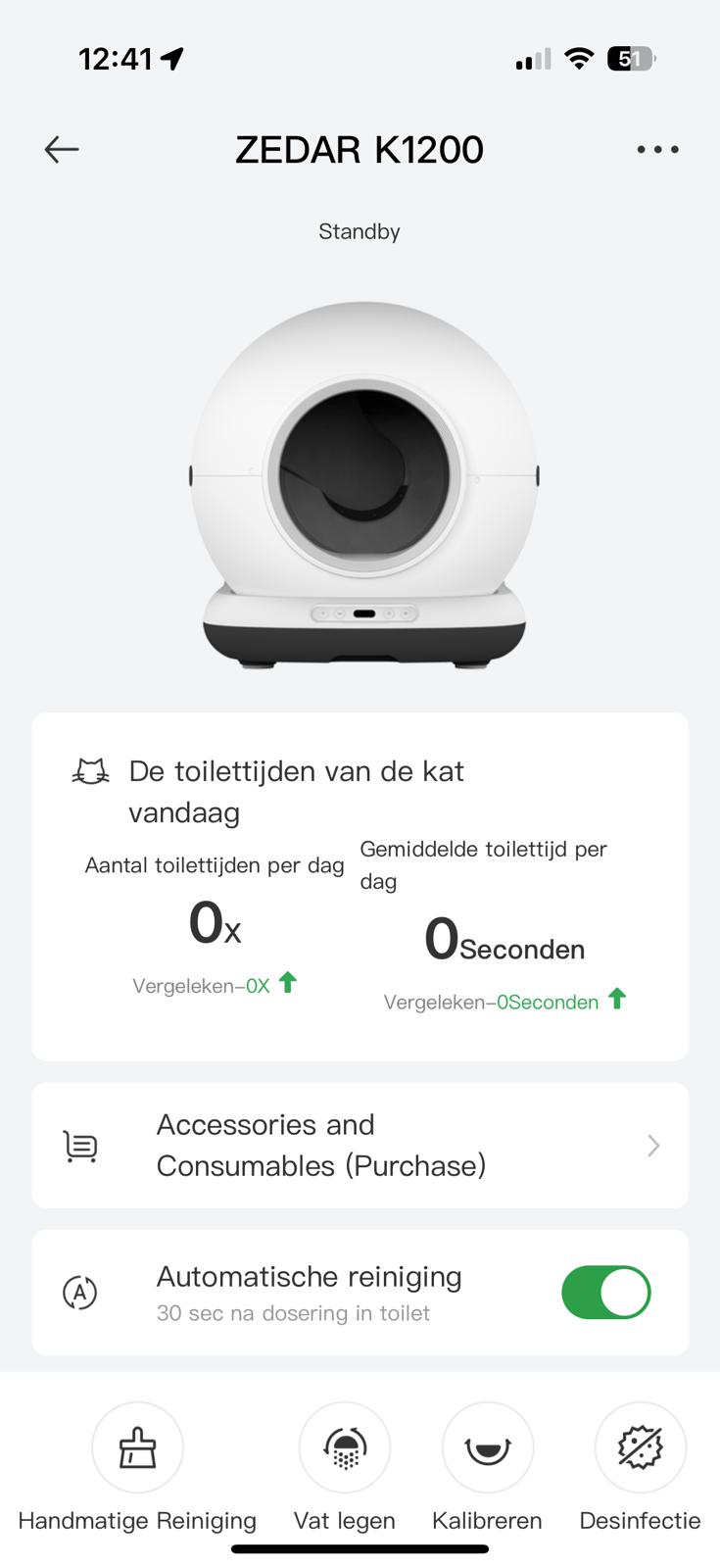
Task: Start Handmatige Reiniging
Action: [x=137, y=1448]
